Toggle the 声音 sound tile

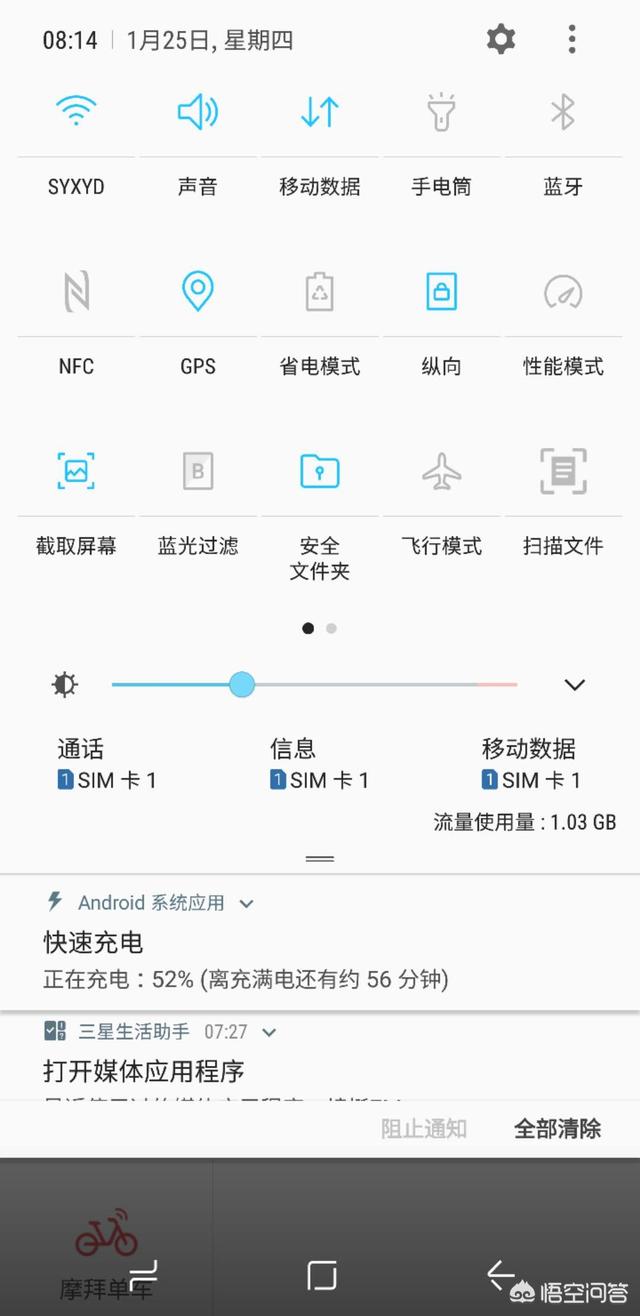[x=198, y=112]
